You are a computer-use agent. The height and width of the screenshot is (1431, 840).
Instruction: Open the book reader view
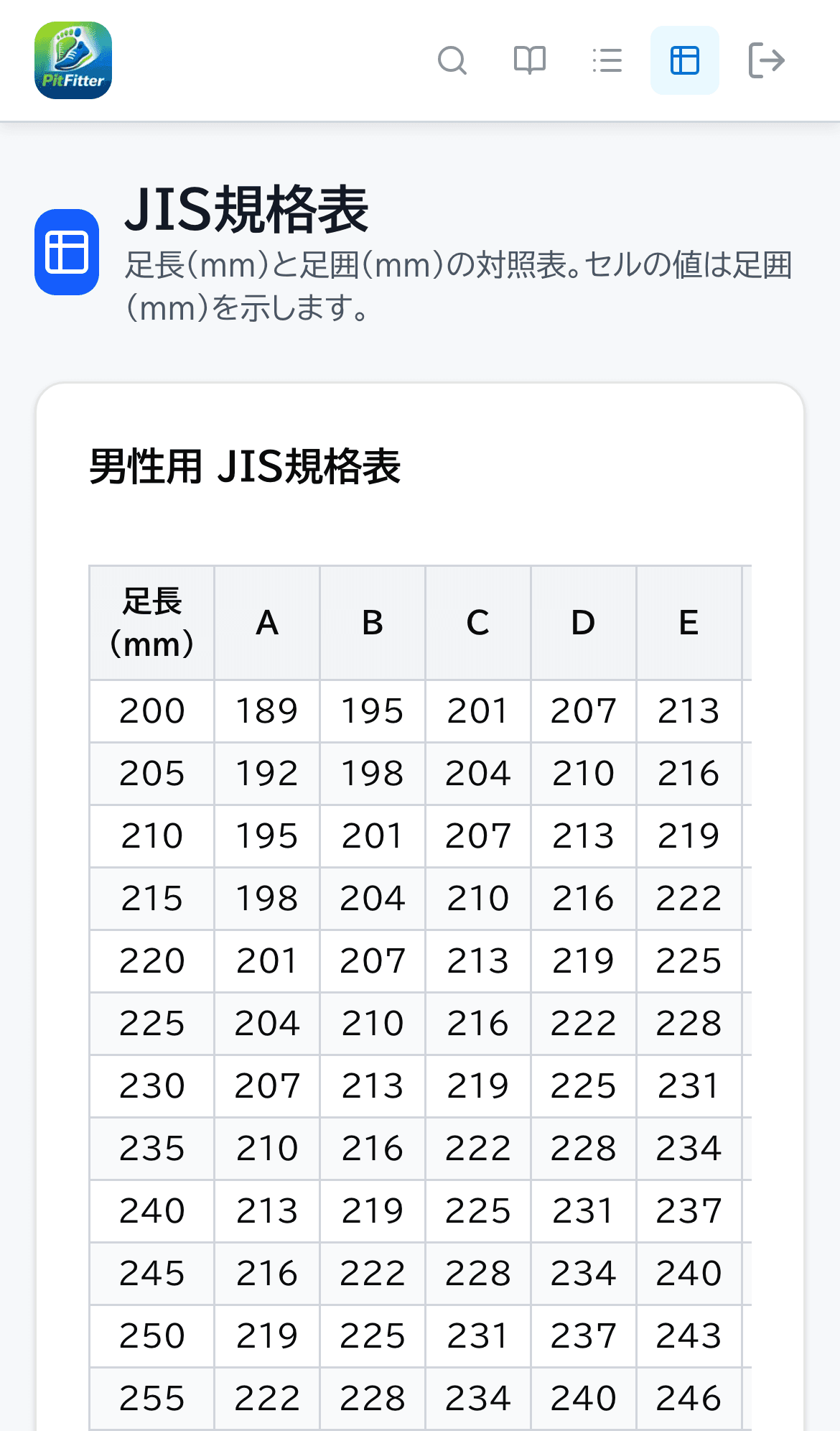pos(530,60)
